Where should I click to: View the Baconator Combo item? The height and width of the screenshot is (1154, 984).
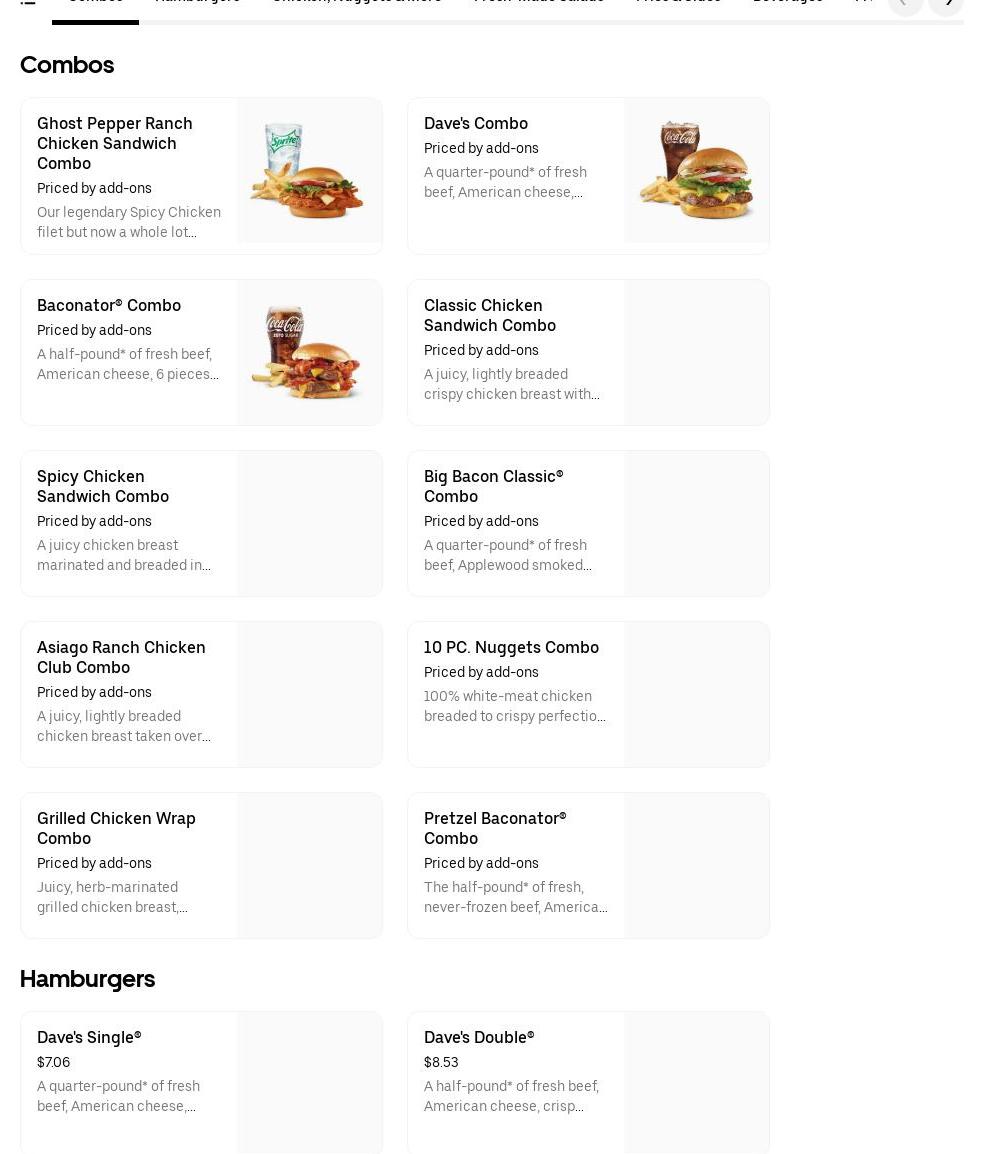201,352
